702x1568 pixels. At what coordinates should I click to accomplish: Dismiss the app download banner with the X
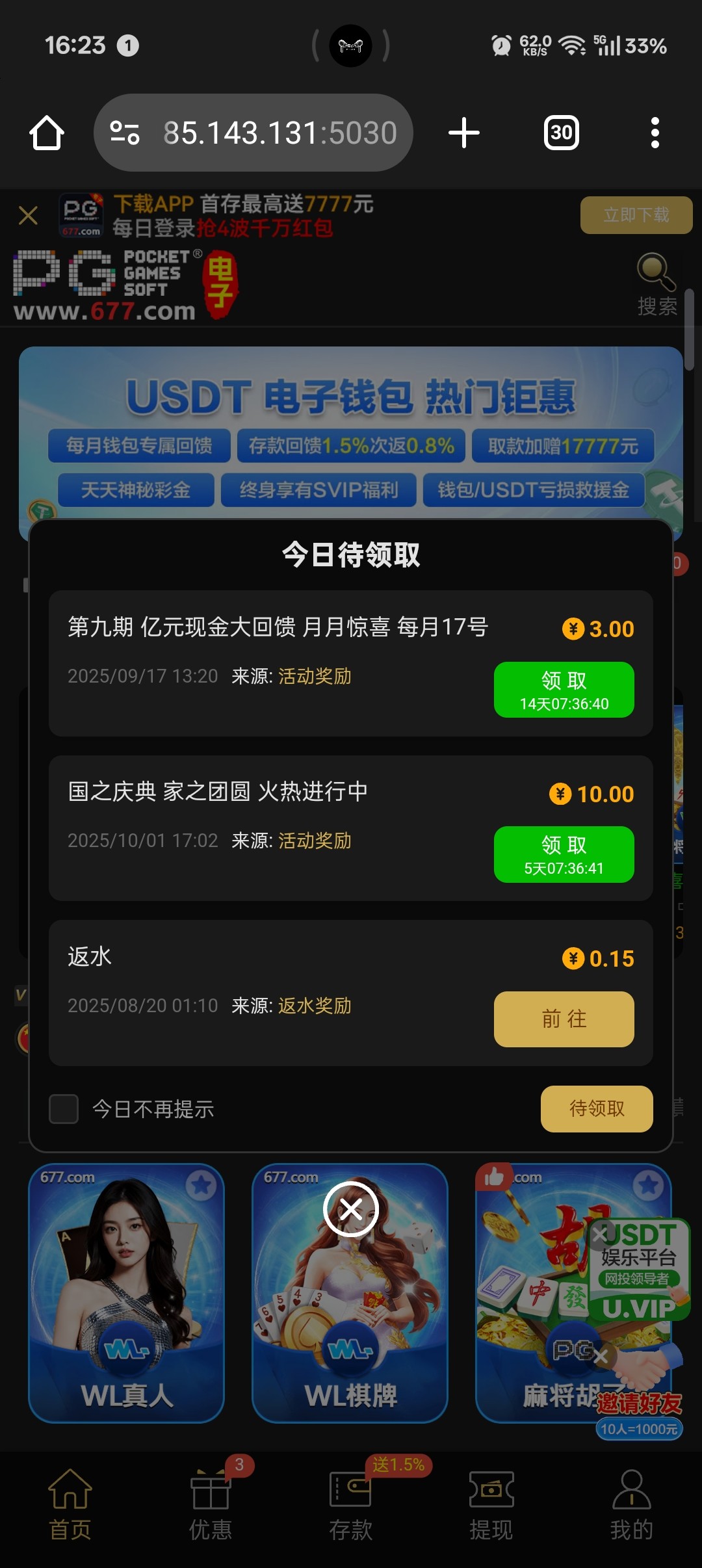pyautogui.click(x=28, y=215)
